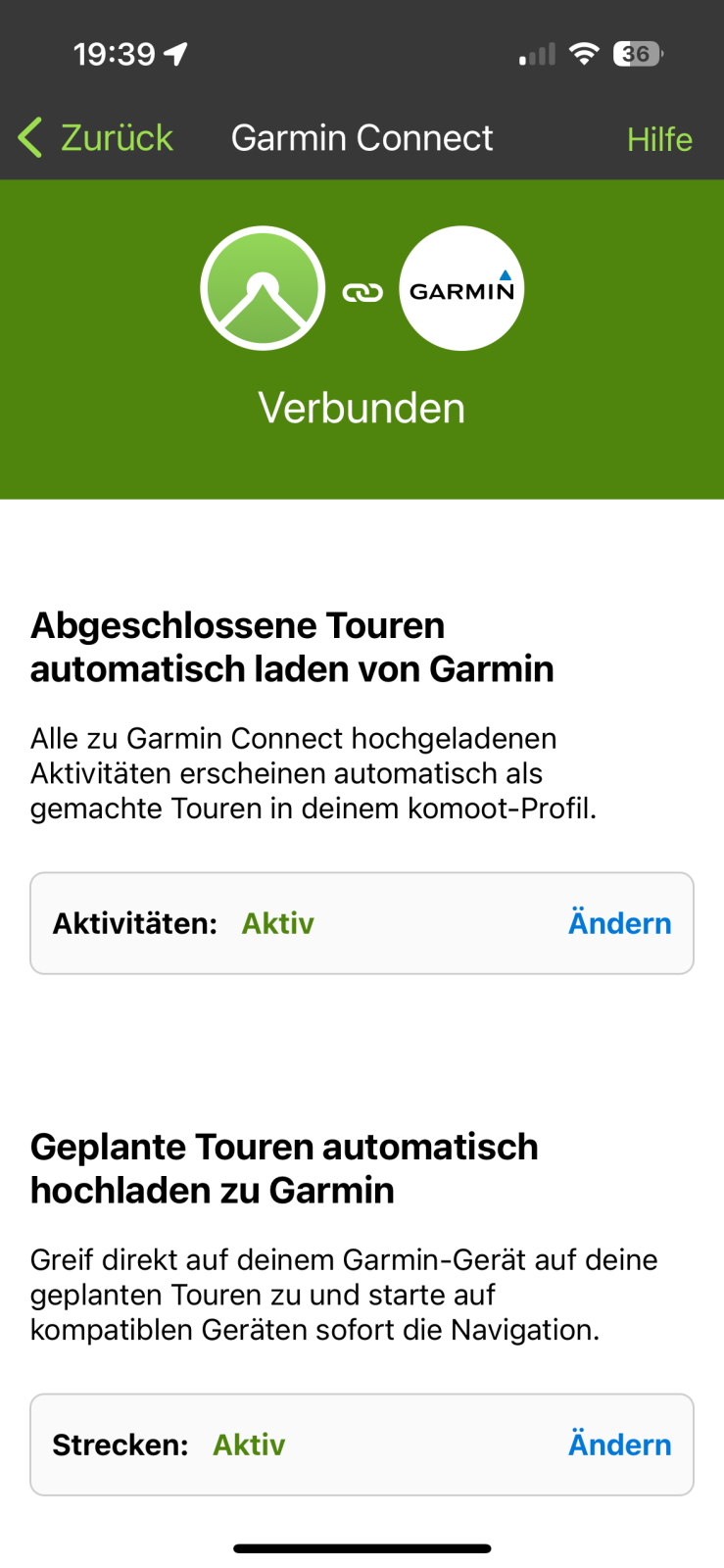Tap Ändern next to Aktivitäten
Image resolution: width=724 pixels, height=1568 pixels.
pyautogui.click(x=619, y=923)
